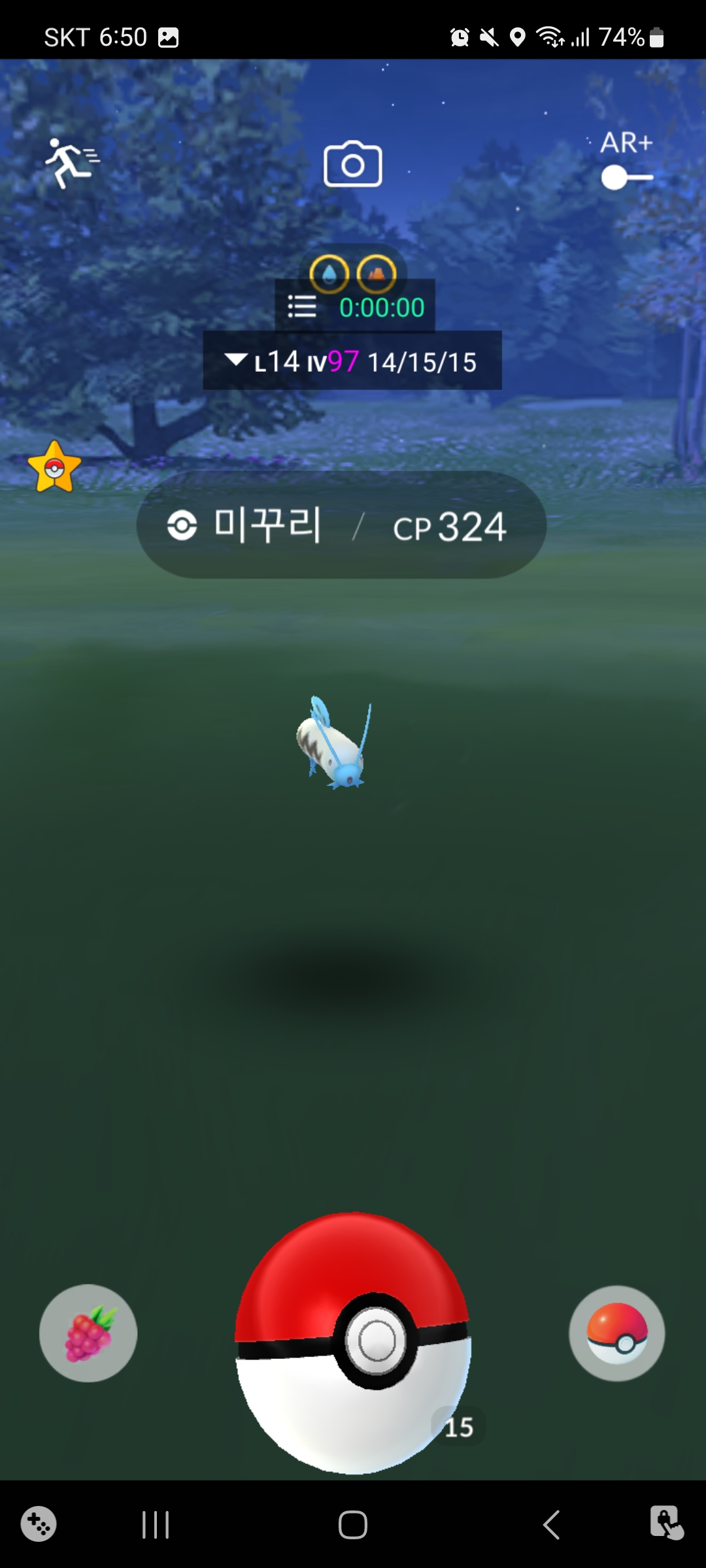Open the camera snapshot mode
The width and height of the screenshot is (706, 1568).
coord(352,165)
